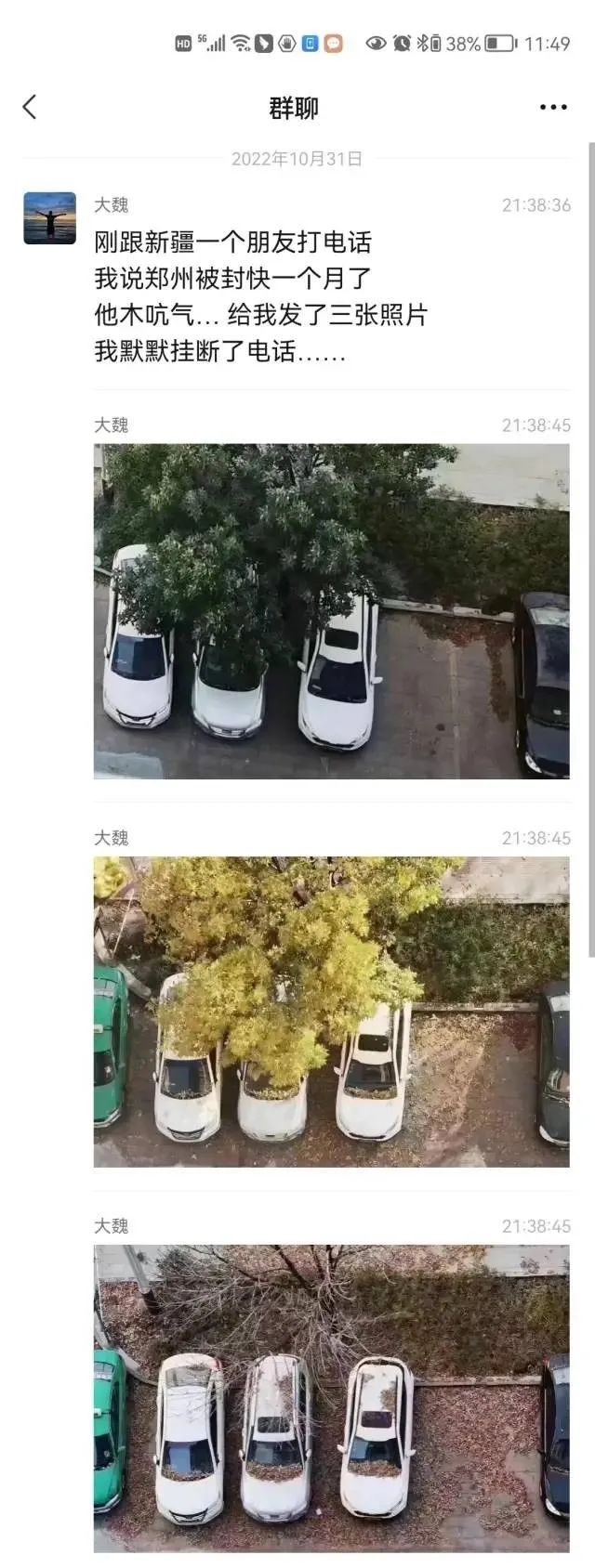Open the photo of cars under green tree

tap(331, 610)
